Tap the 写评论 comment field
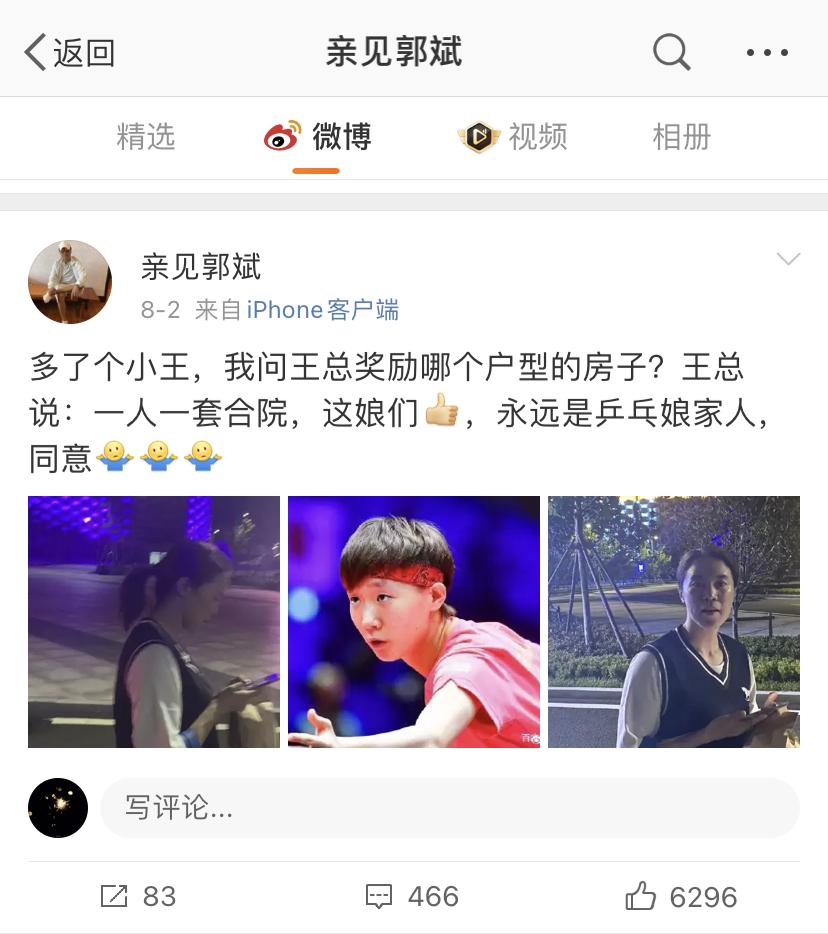The width and height of the screenshot is (828, 934). pyautogui.click(x=450, y=808)
